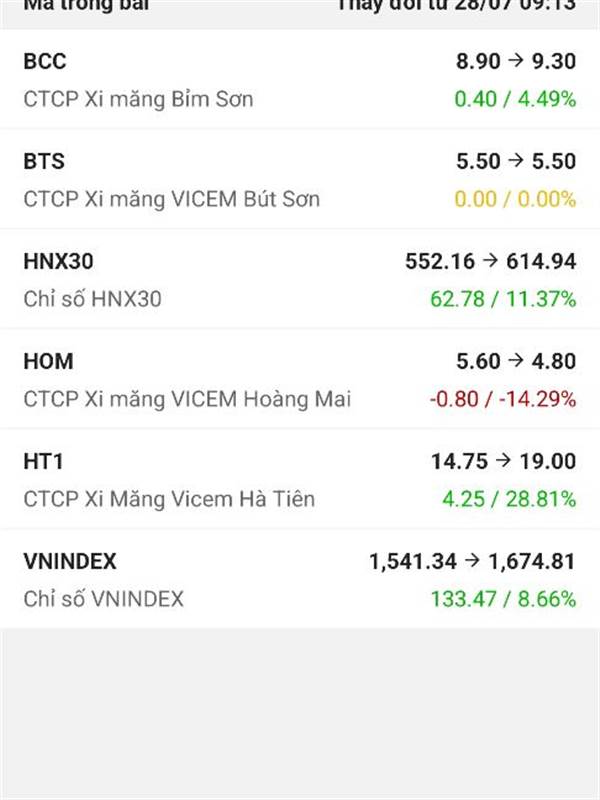
Task: Select BTS Xi măng VICEM Bút Sơn
Action: point(300,180)
